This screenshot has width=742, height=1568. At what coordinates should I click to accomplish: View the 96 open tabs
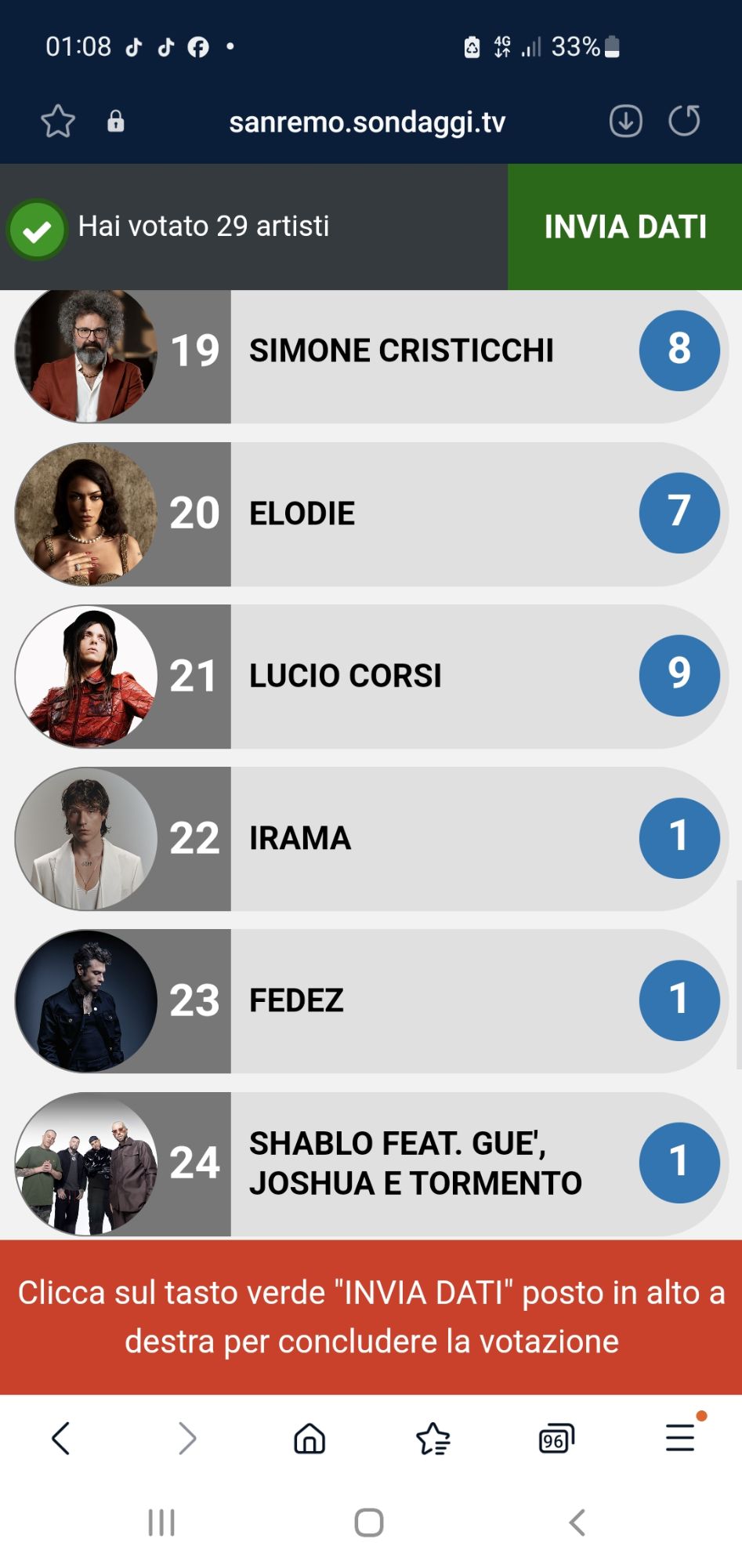point(556,1438)
